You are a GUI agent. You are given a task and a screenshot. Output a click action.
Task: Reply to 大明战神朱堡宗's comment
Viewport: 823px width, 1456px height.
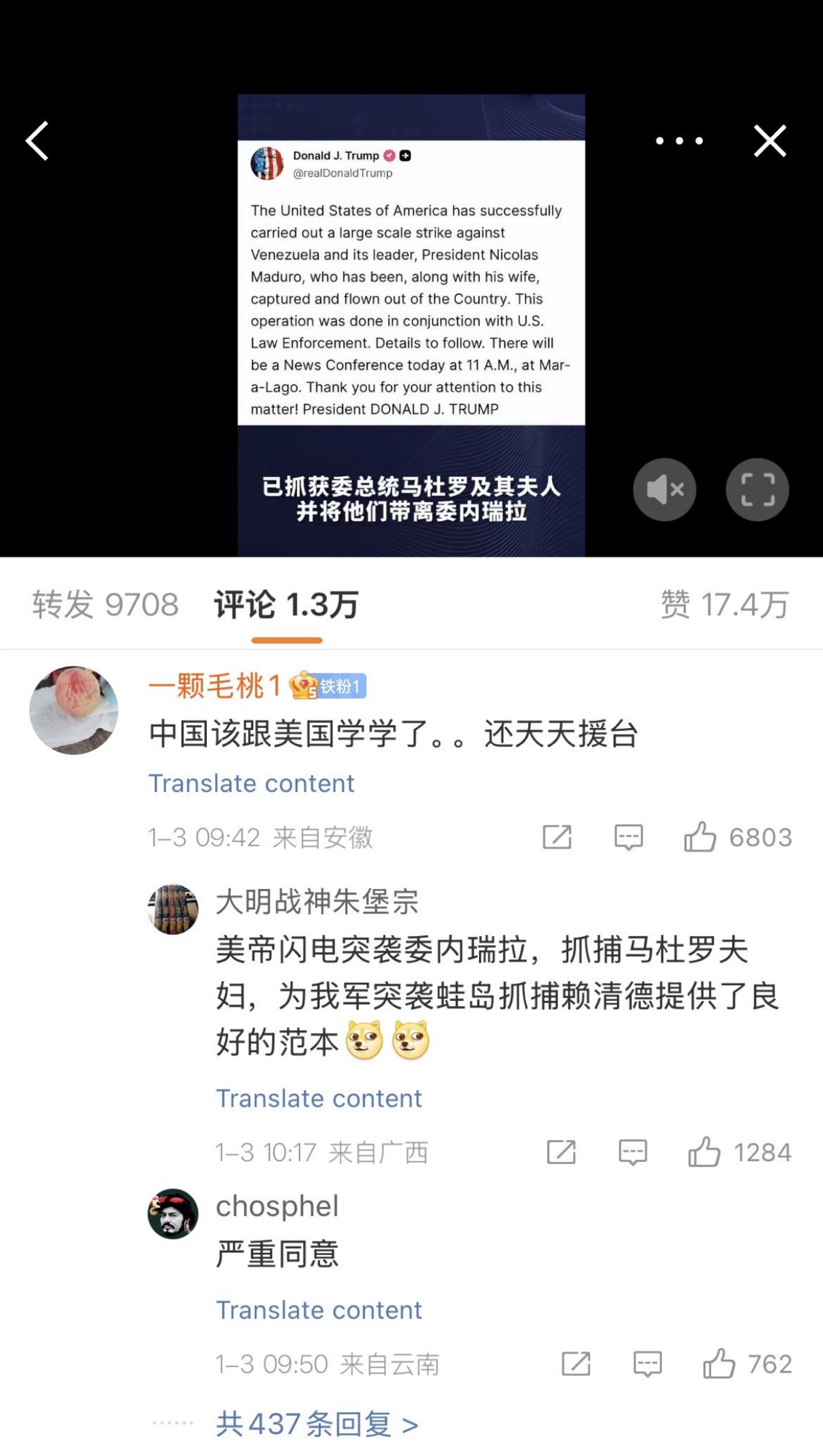tap(633, 1152)
